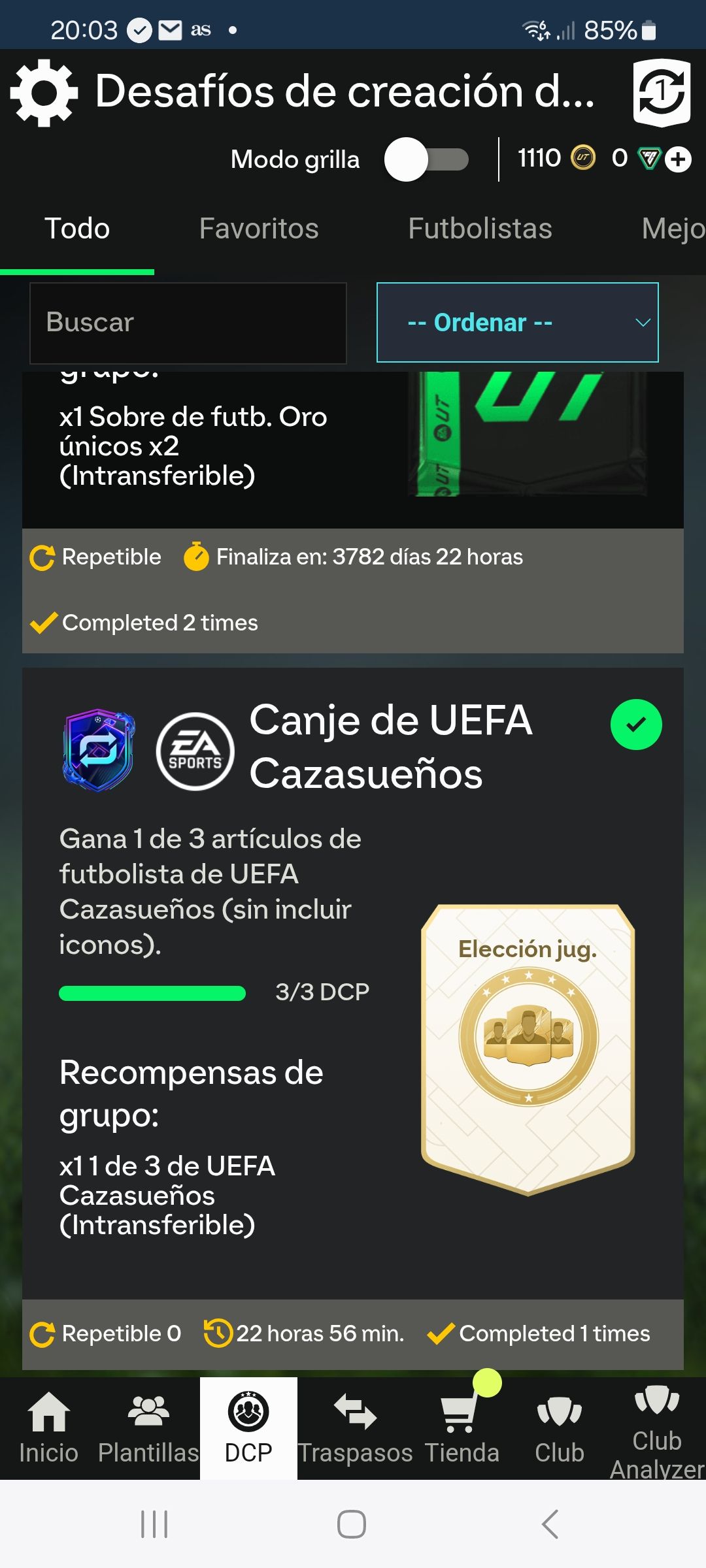Tap the 3/3 DCP progress bar
706x1568 pixels.
tap(152, 993)
